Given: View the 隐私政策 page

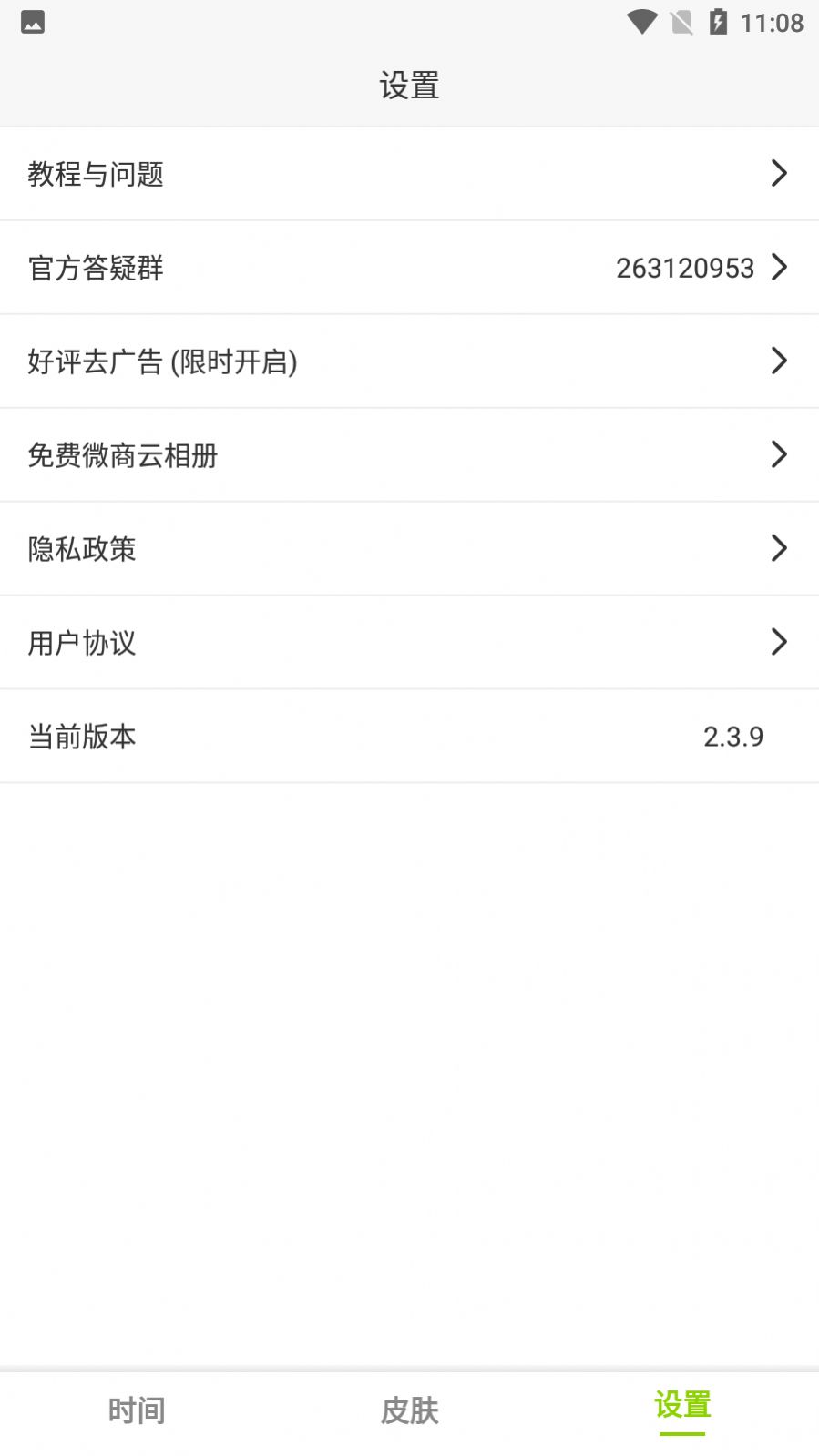Looking at the screenshot, I should 409,549.
